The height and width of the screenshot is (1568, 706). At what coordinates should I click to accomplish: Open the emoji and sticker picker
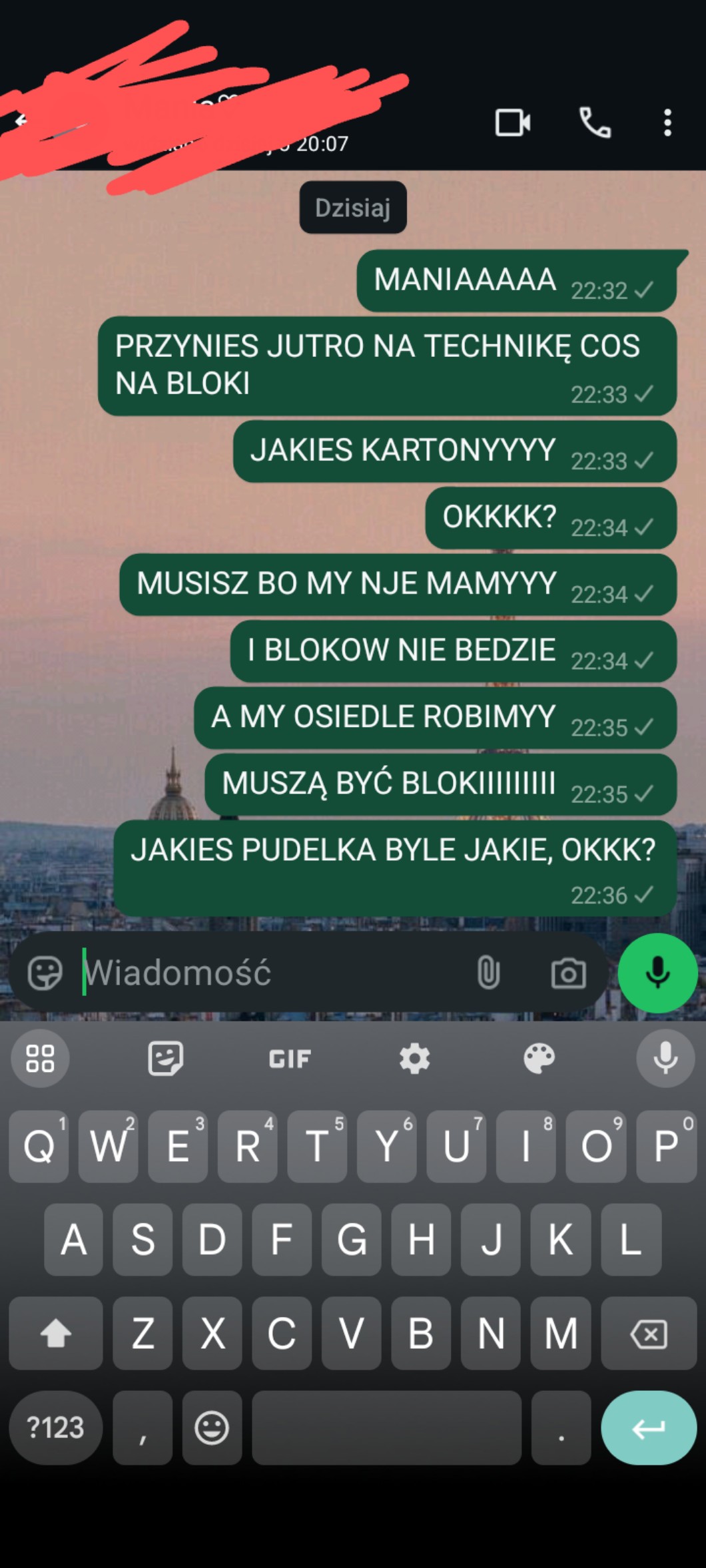tap(45, 973)
